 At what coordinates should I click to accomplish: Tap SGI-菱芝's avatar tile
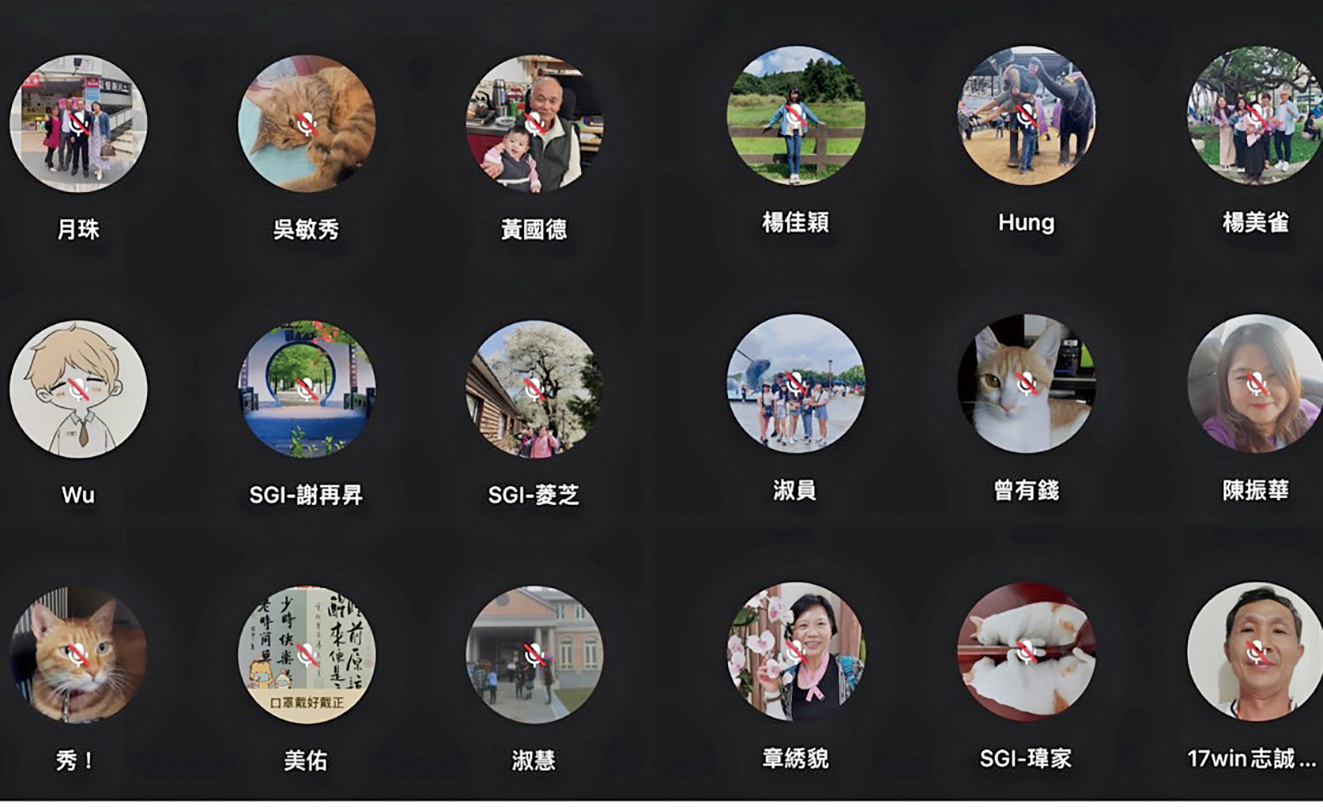(x=534, y=389)
